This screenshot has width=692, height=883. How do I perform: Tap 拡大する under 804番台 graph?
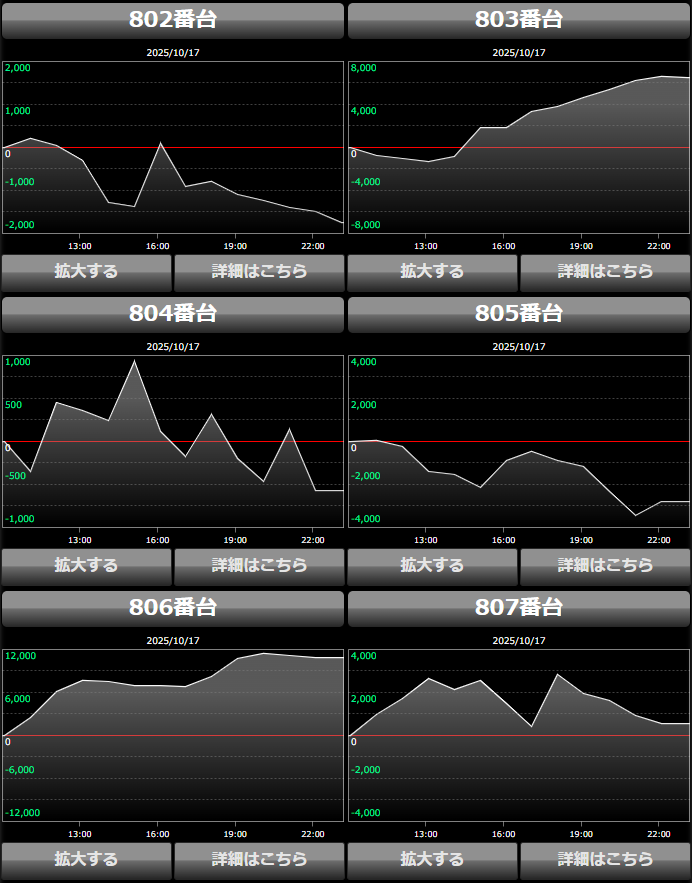[x=86, y=565]
